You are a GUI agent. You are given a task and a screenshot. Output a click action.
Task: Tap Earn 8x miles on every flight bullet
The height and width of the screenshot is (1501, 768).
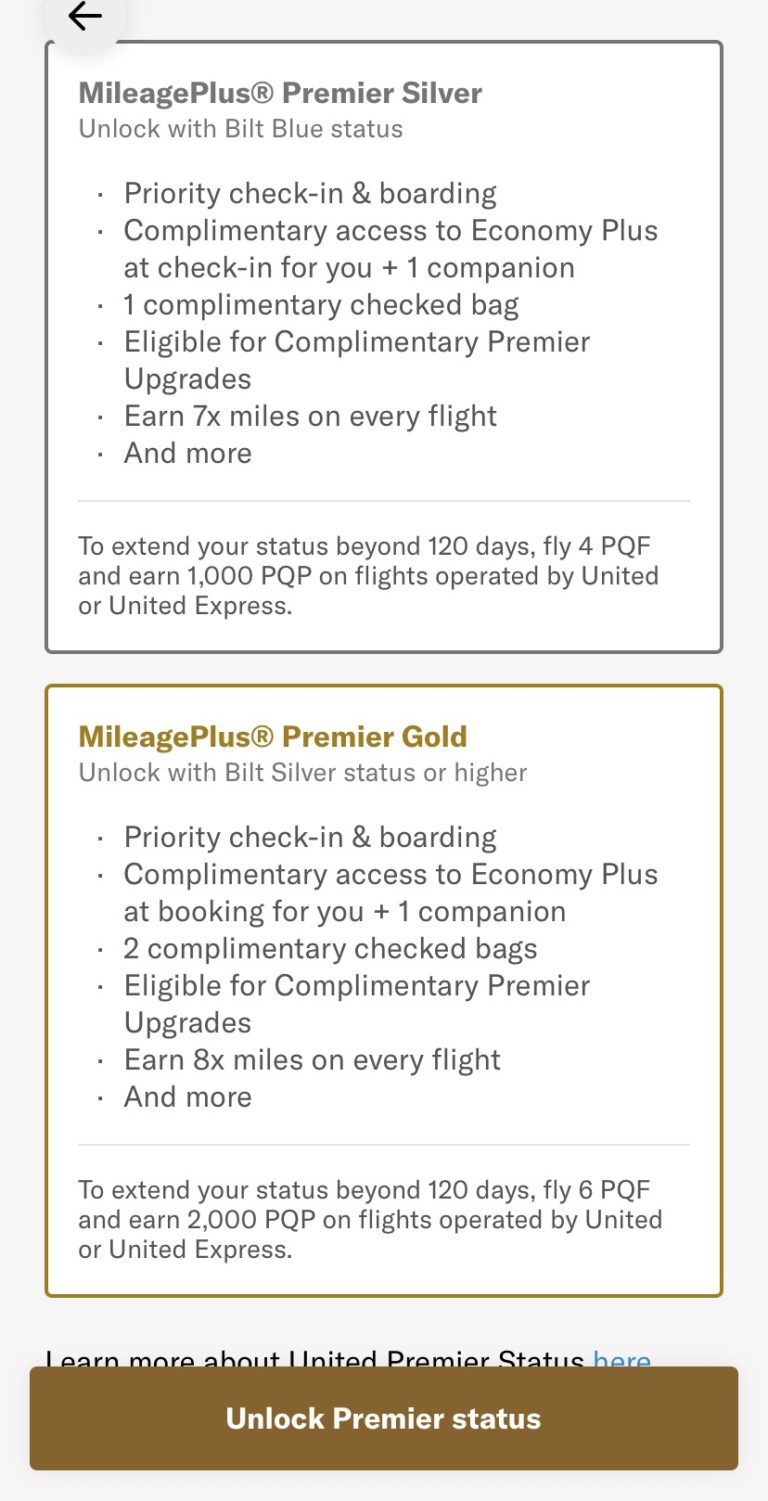[x=311, y=1059]
